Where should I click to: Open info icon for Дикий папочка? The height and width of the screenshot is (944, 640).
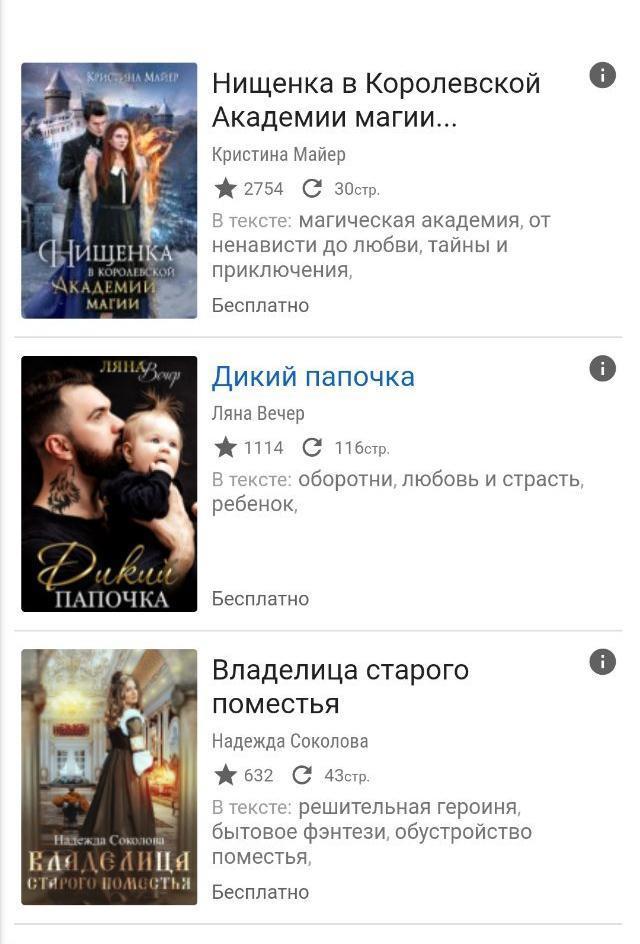coord(602,368)
